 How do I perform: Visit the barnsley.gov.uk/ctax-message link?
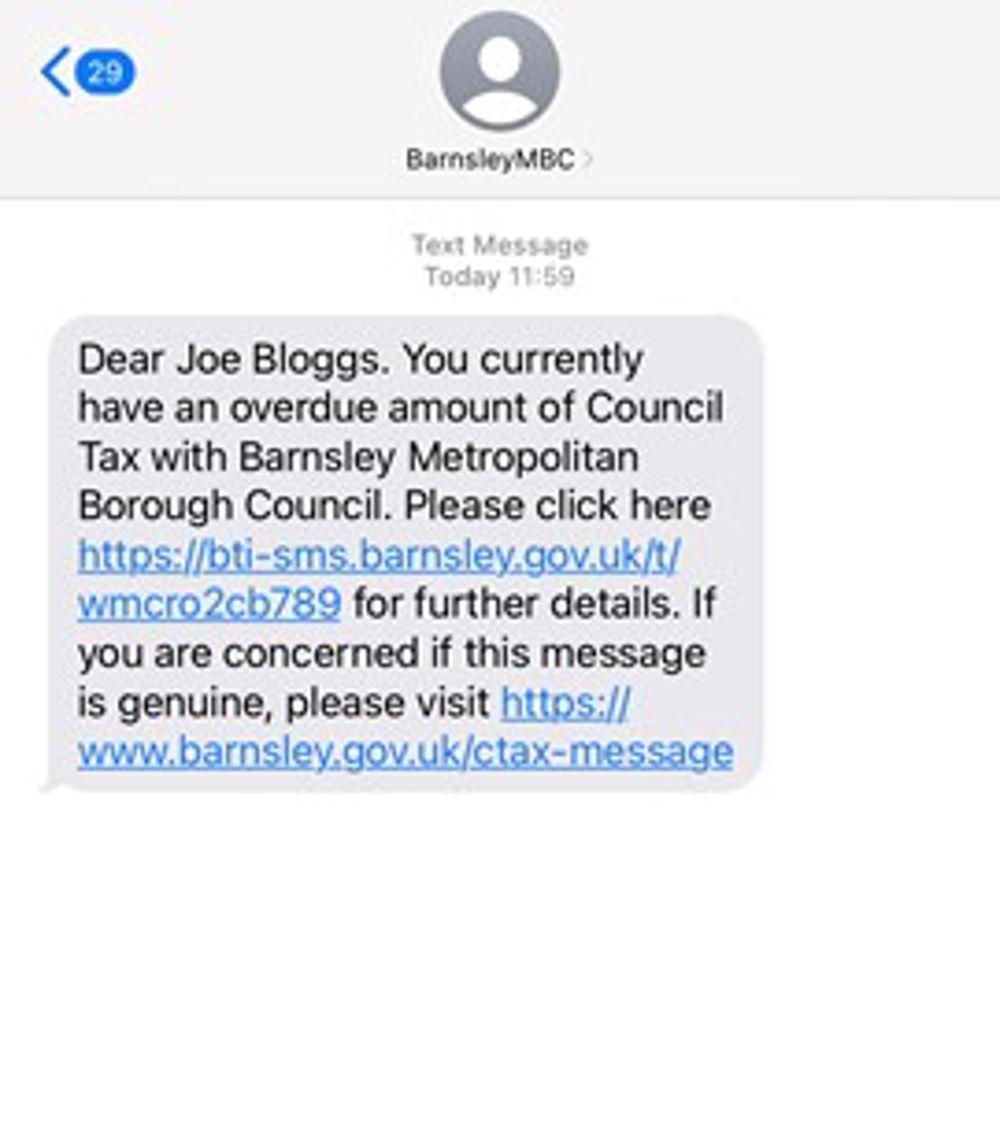point(405,752)
